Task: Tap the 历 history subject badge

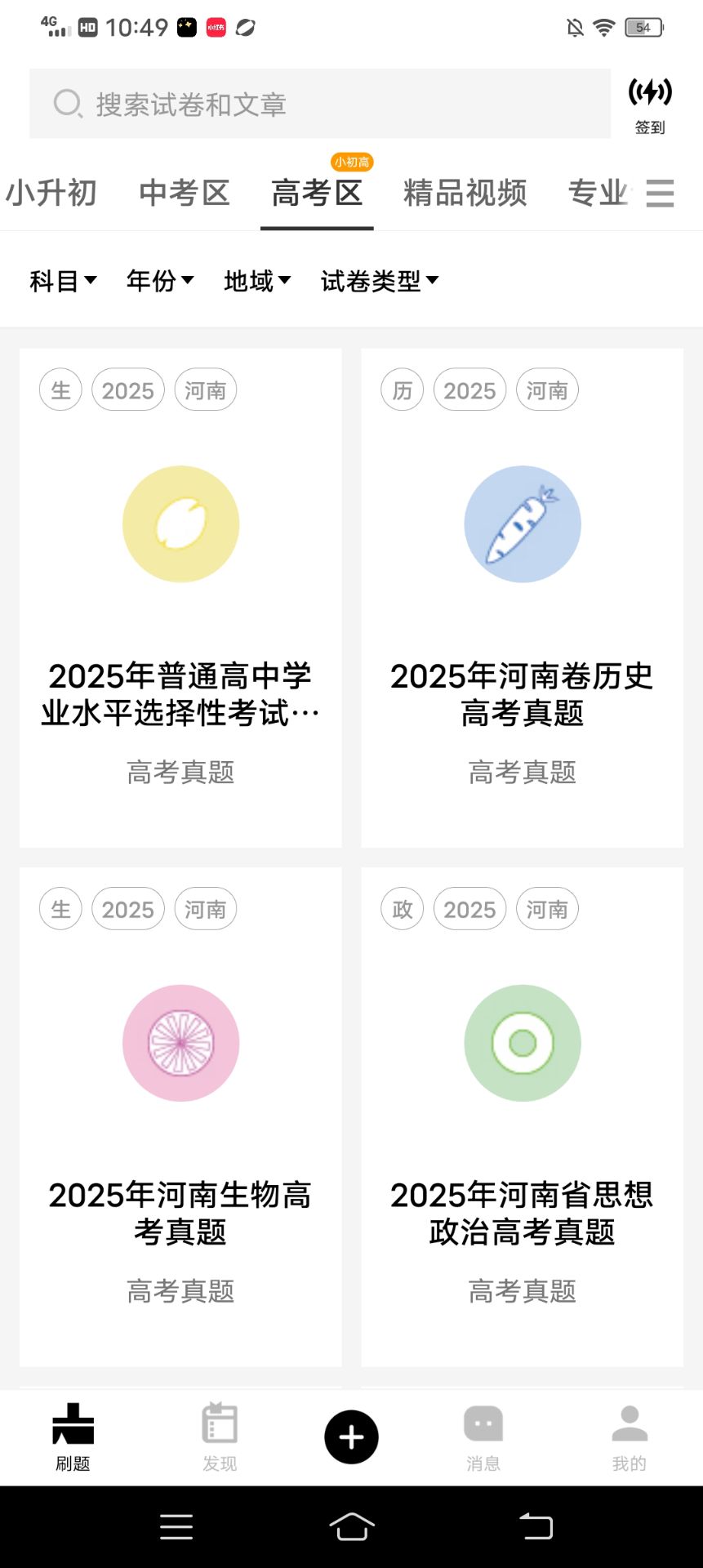Action: (x=401, y=390)
